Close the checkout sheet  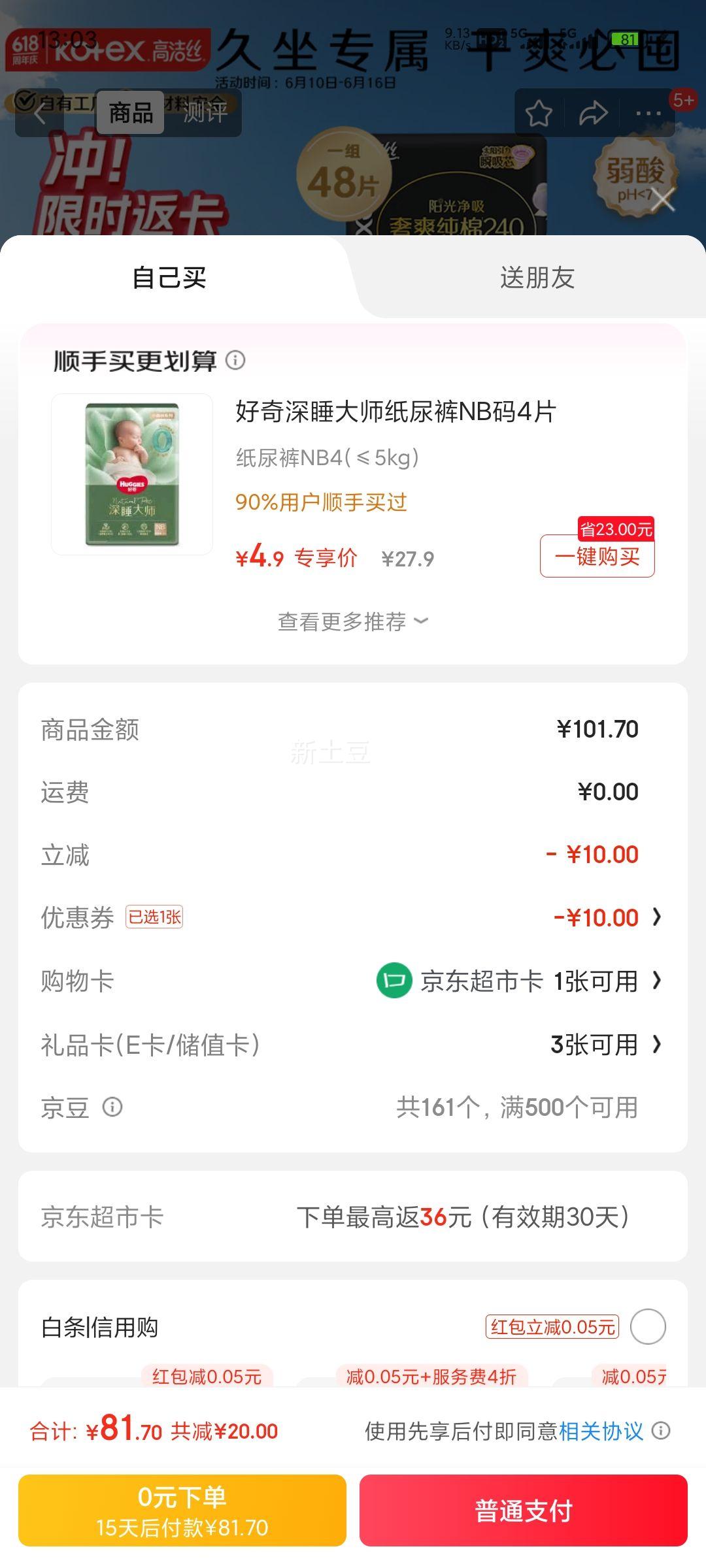coord(663,199)
